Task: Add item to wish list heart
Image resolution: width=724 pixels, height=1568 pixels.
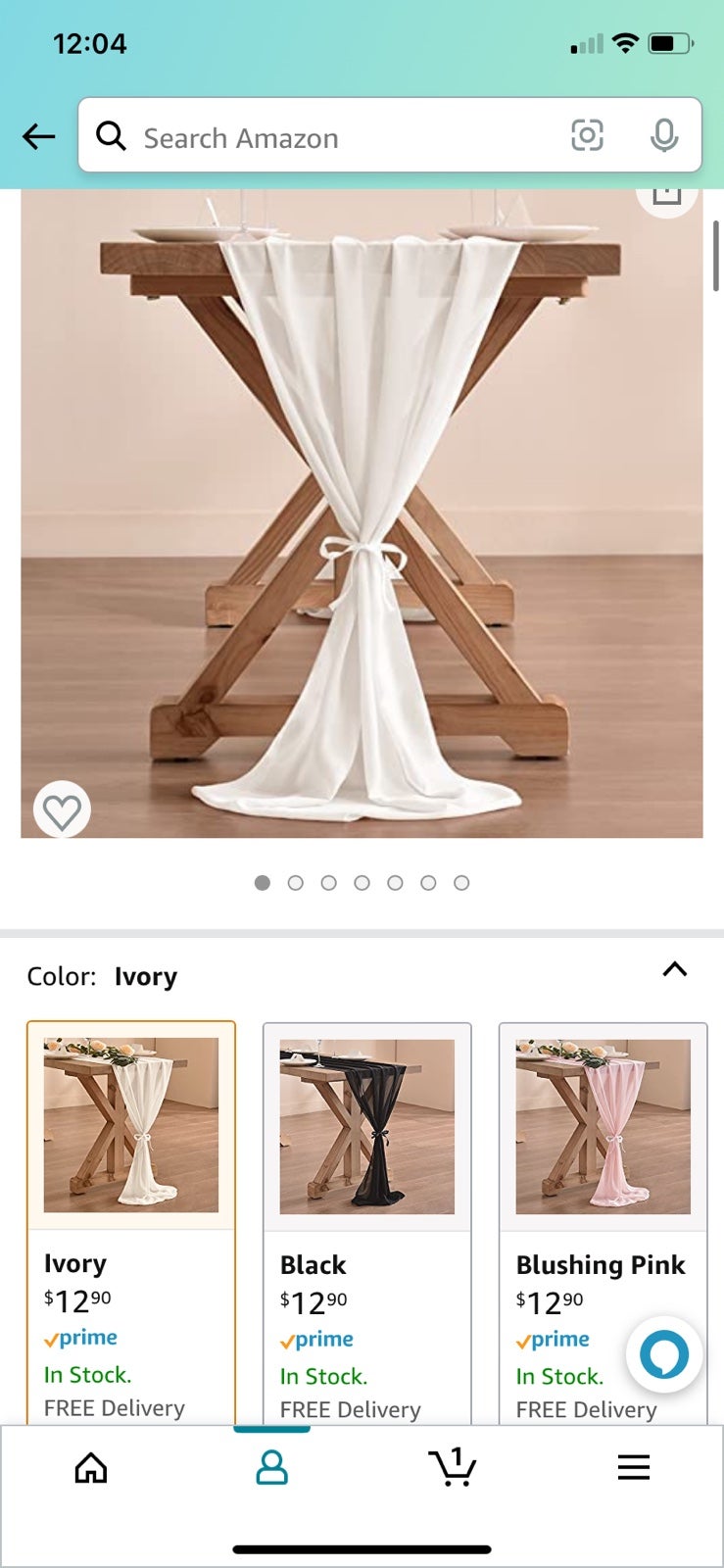Action: point(62,810)
